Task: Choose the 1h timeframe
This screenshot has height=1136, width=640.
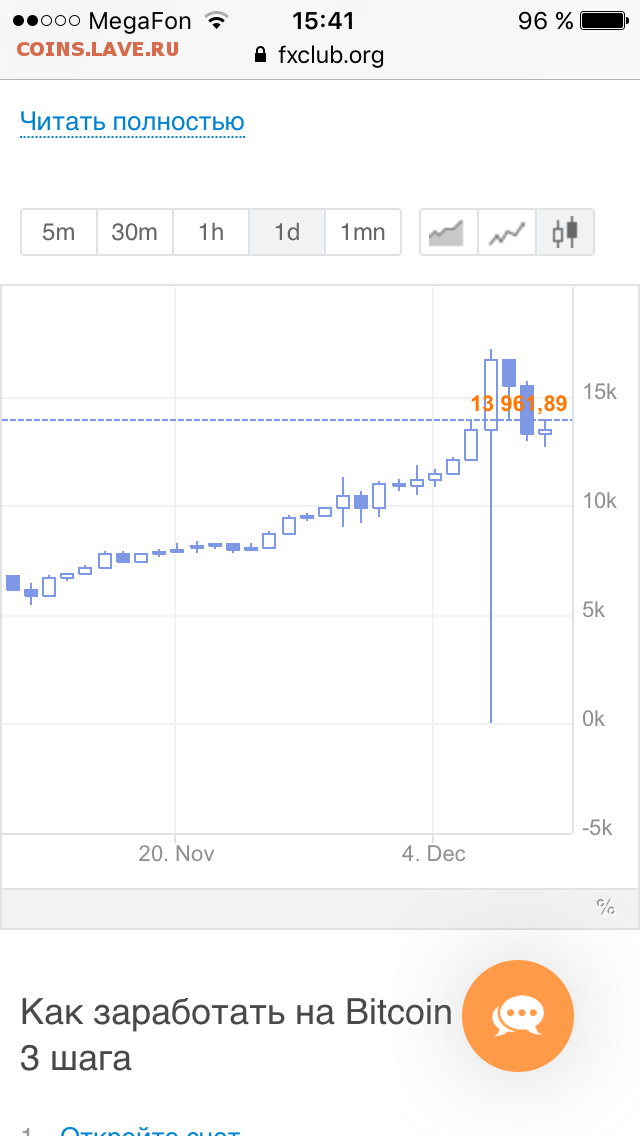Action: point(211,233)
